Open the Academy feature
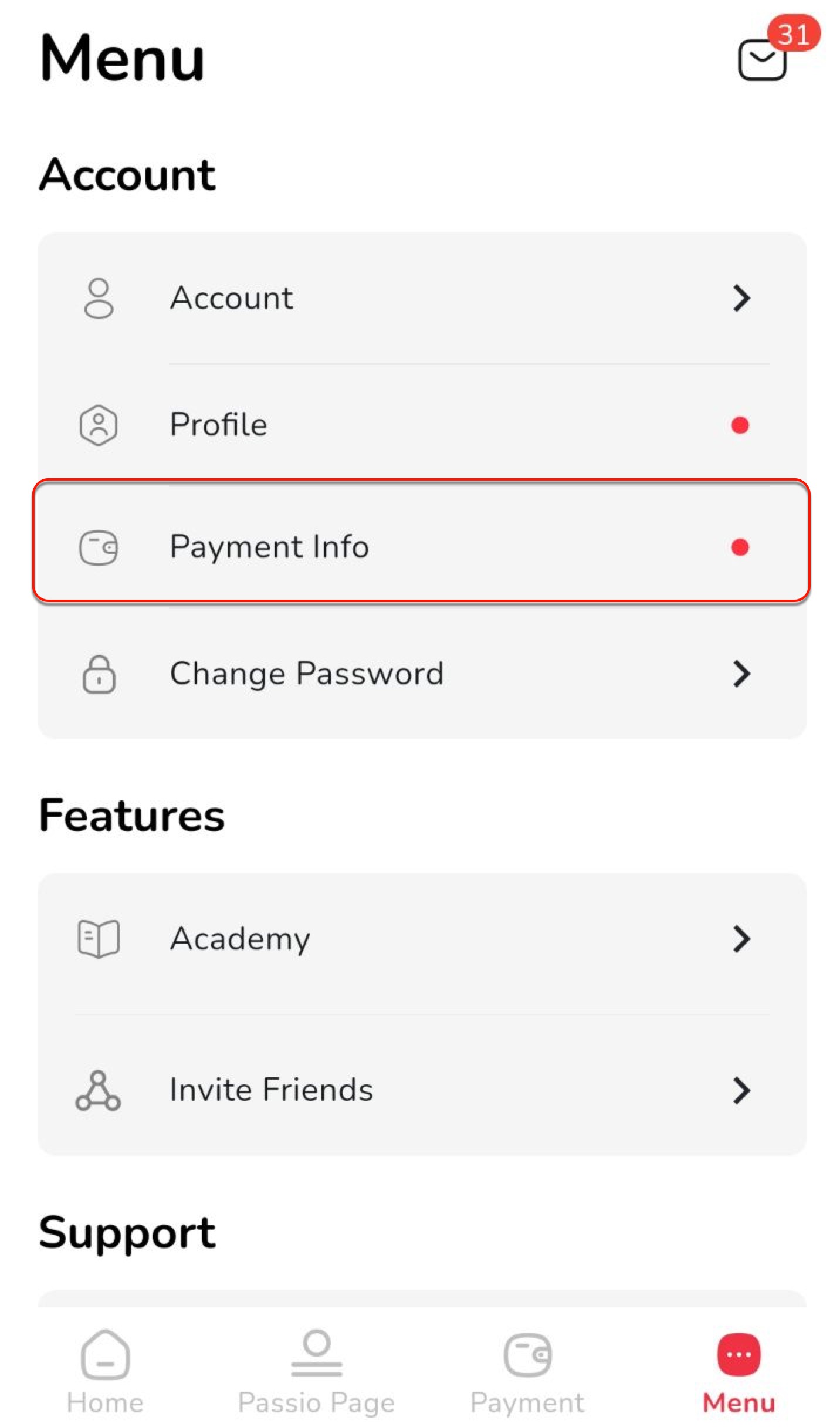Image resolution: width=840 pixels, height=1427 pixels. coord(422,938)
